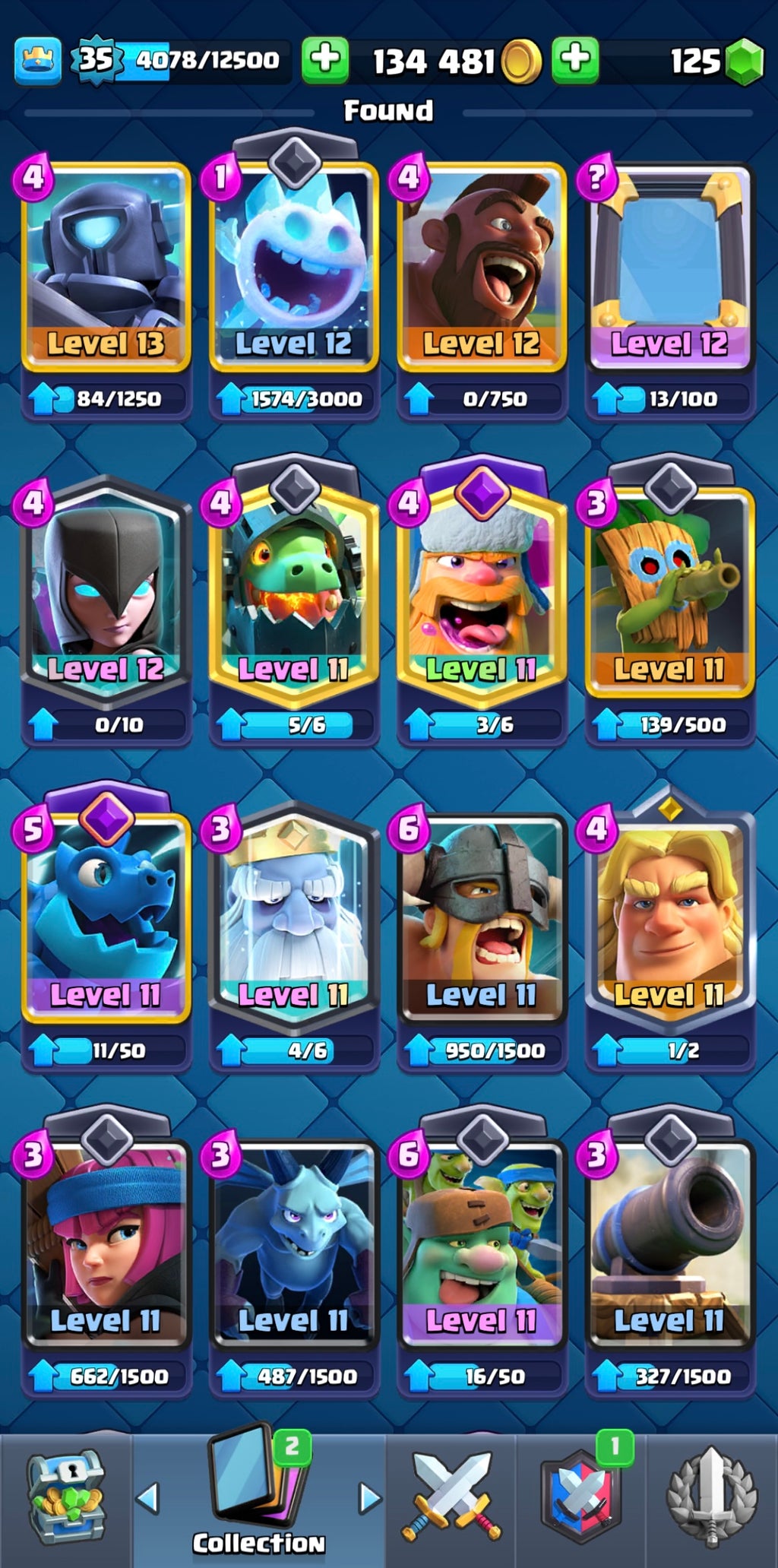Screen dimensions: 778x1568
Task: Open the Lumberjack Level 11 card
Action: [482, 593]
